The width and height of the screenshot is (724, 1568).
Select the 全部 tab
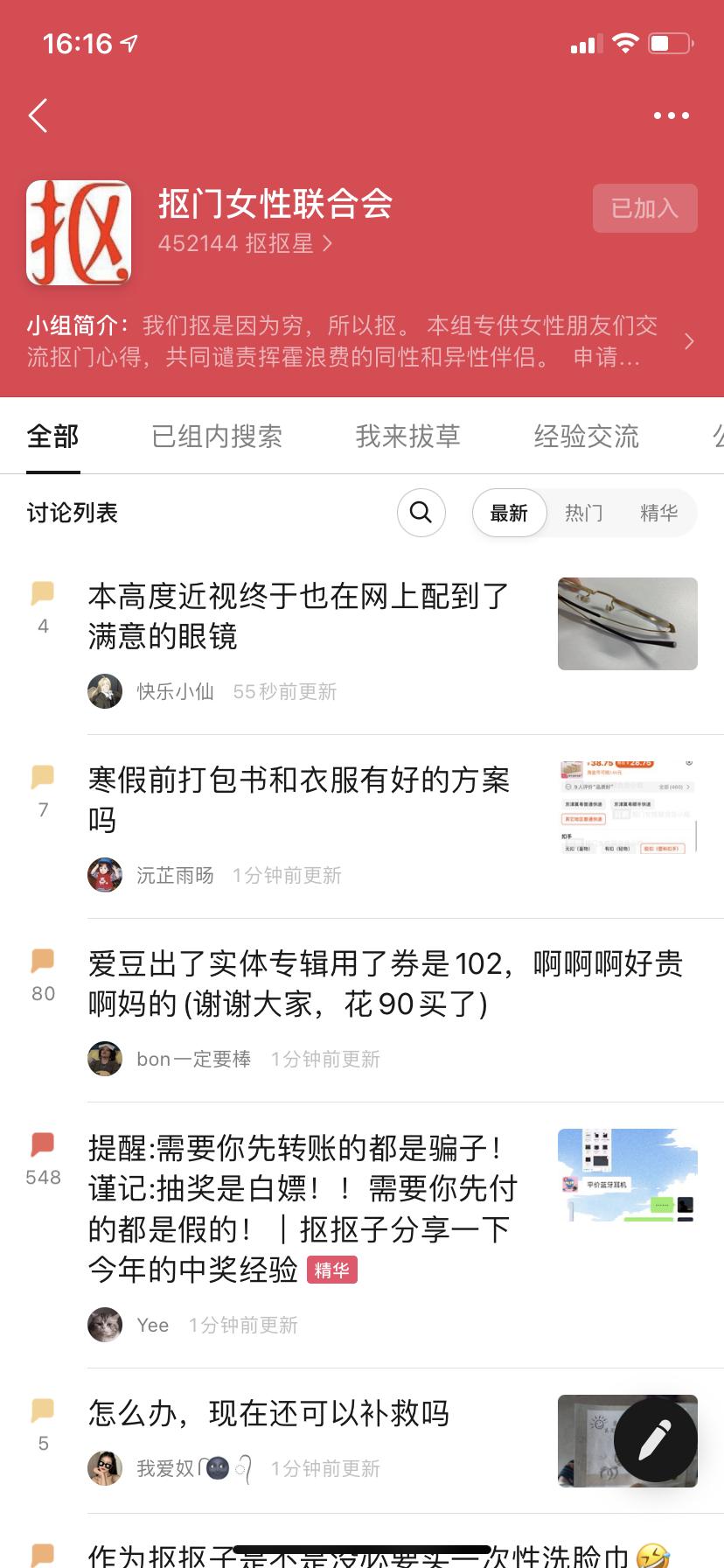click(x=52, y=436)
